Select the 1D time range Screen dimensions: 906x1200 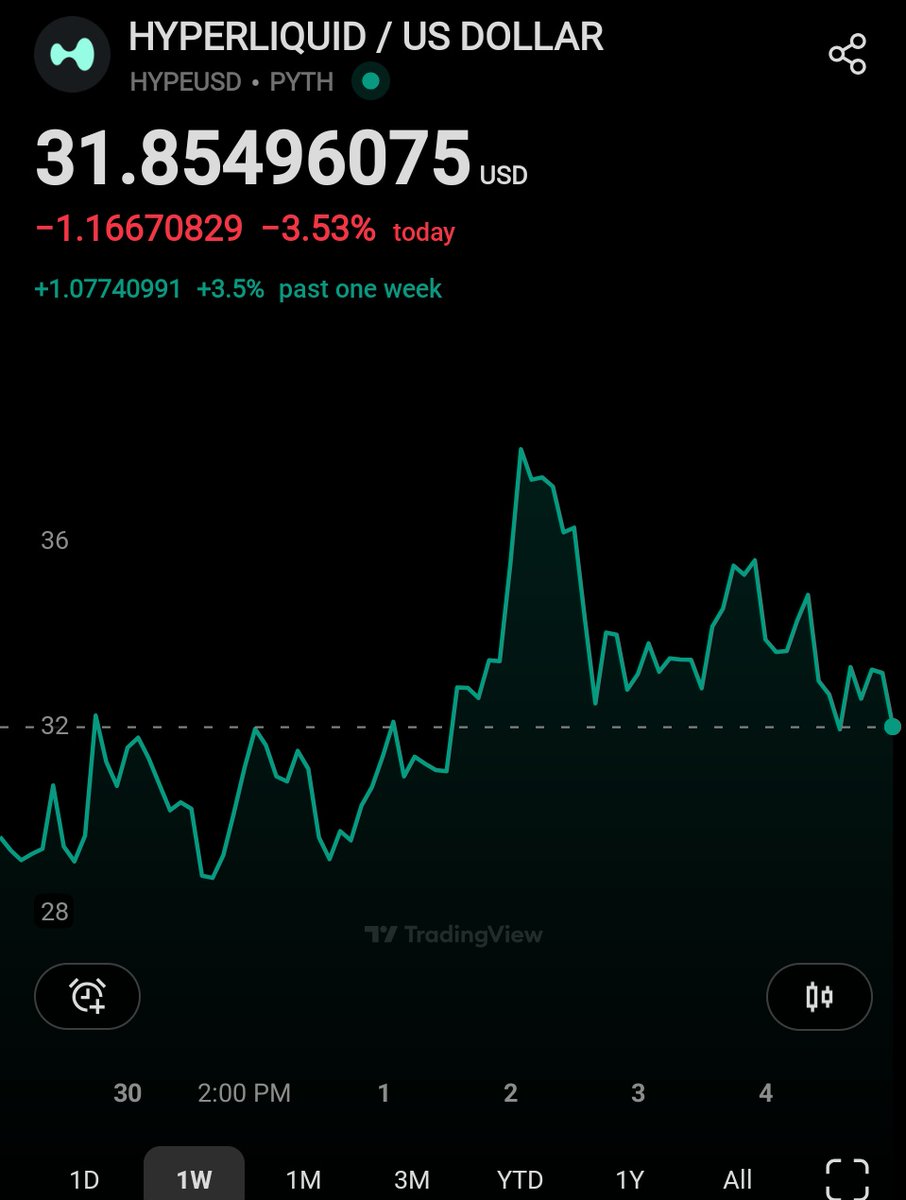tap(85, 1180)
